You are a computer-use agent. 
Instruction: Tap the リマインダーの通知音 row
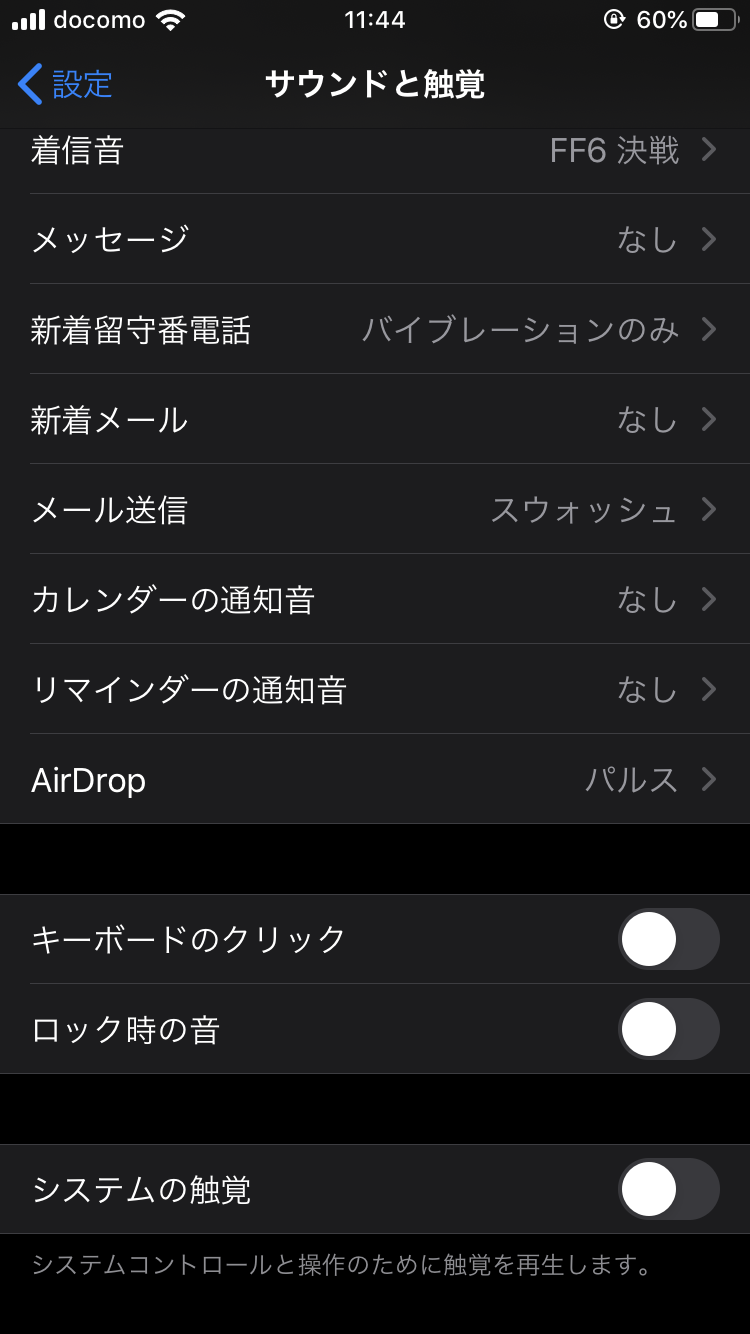point(375,689)
